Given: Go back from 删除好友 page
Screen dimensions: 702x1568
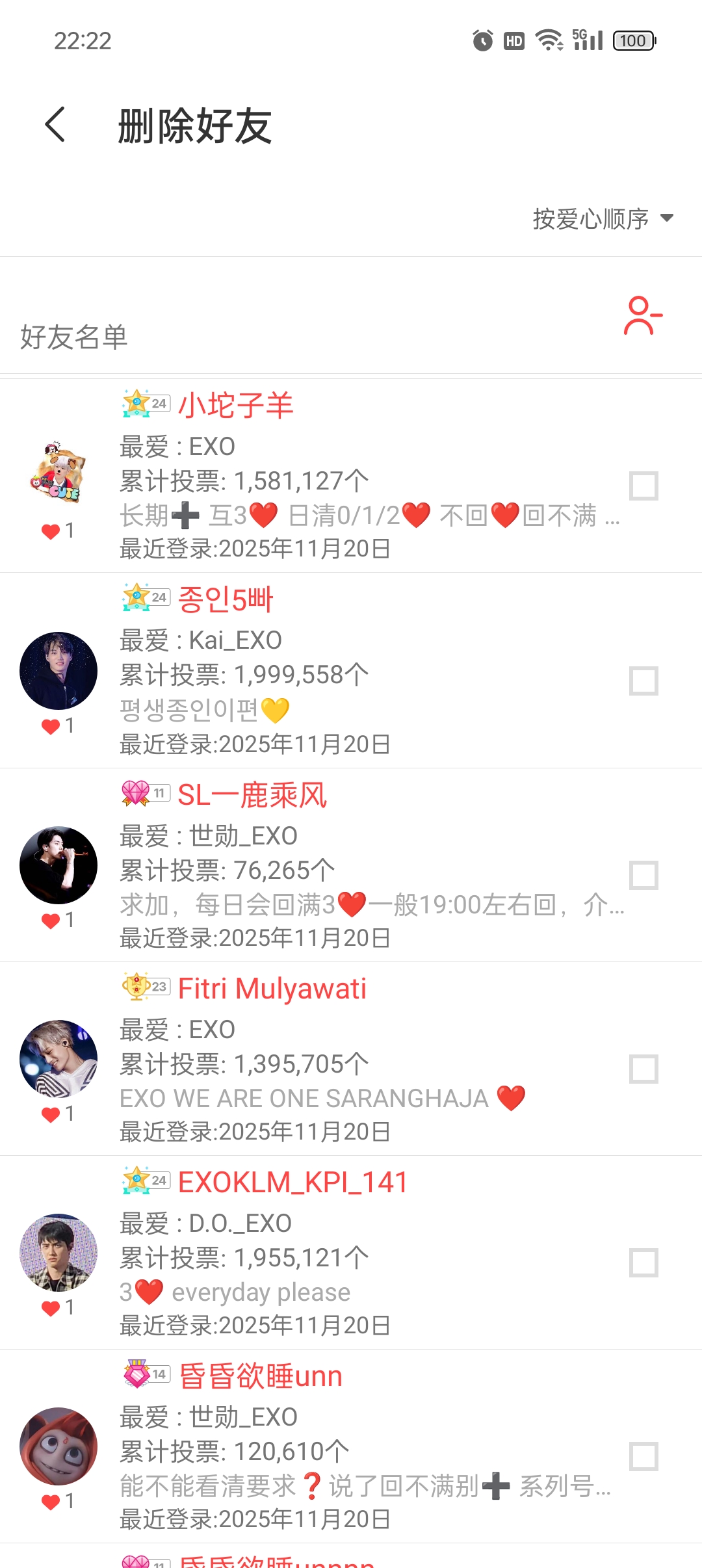Looking at the screenshot, I should point(56,124).
